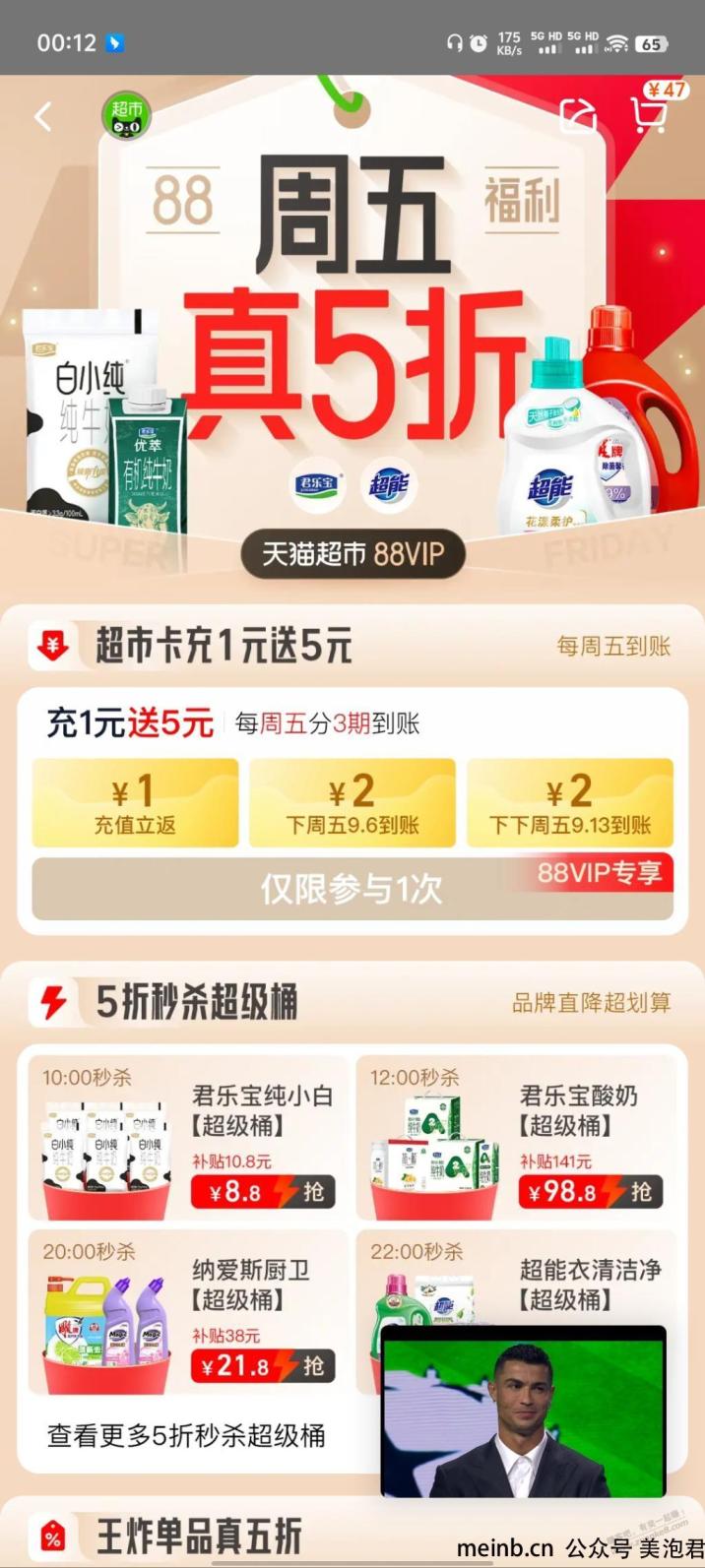705x1568 pixels.
Task: Select the ¥2 下周五9.6到账 coupon
Action: tap(352, 802)
